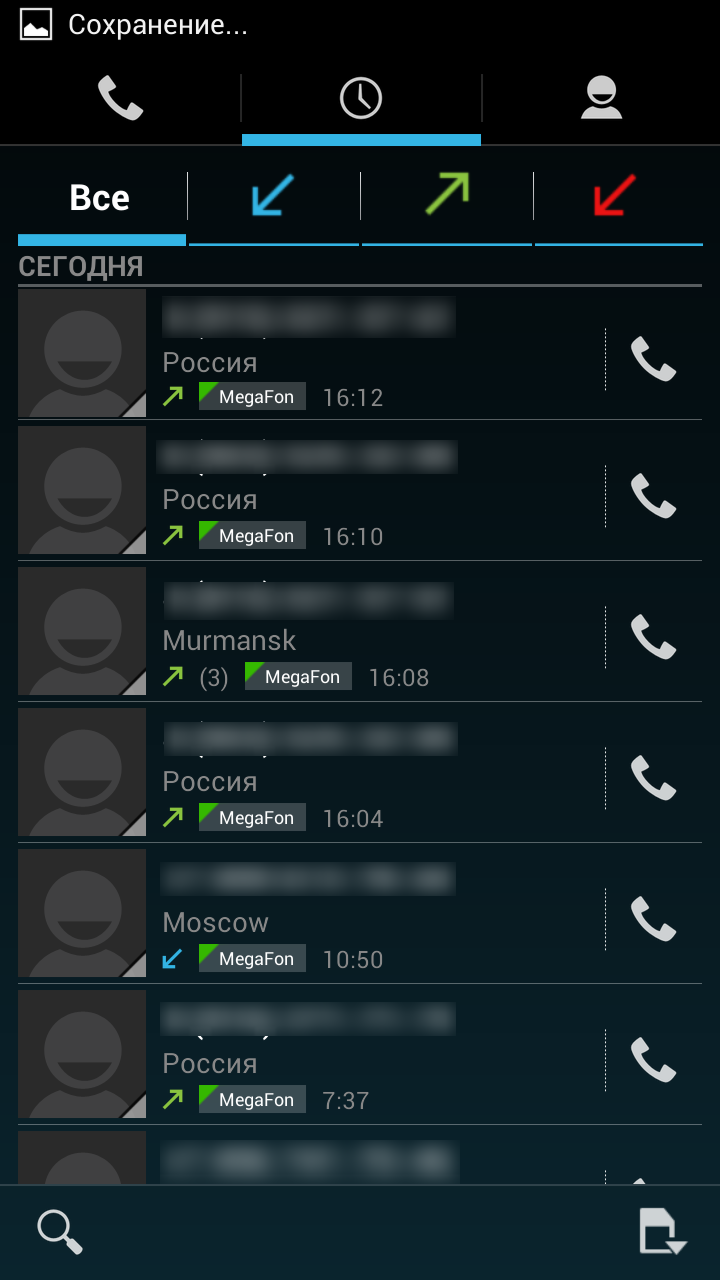Image resolution: width=720 pixels, height=1280 pixels.
Task: Call the Murmansk number from 16:08
Action: click(x=653, y=637)
